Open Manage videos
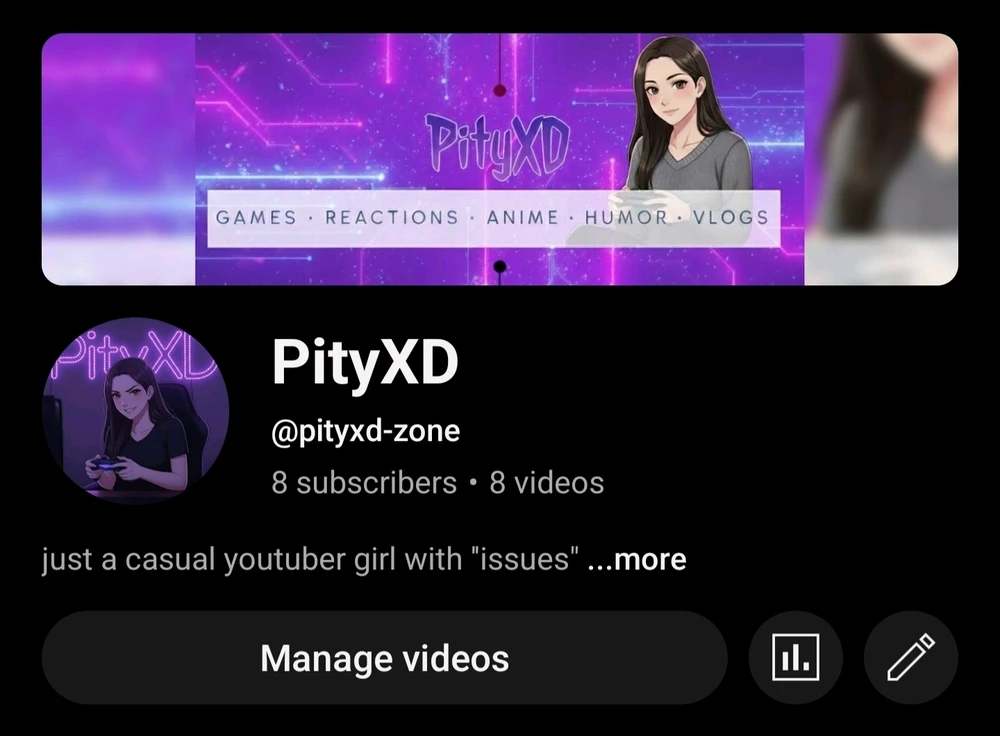1000x736 pixels. pyautogui.click(x=384, y=658)
